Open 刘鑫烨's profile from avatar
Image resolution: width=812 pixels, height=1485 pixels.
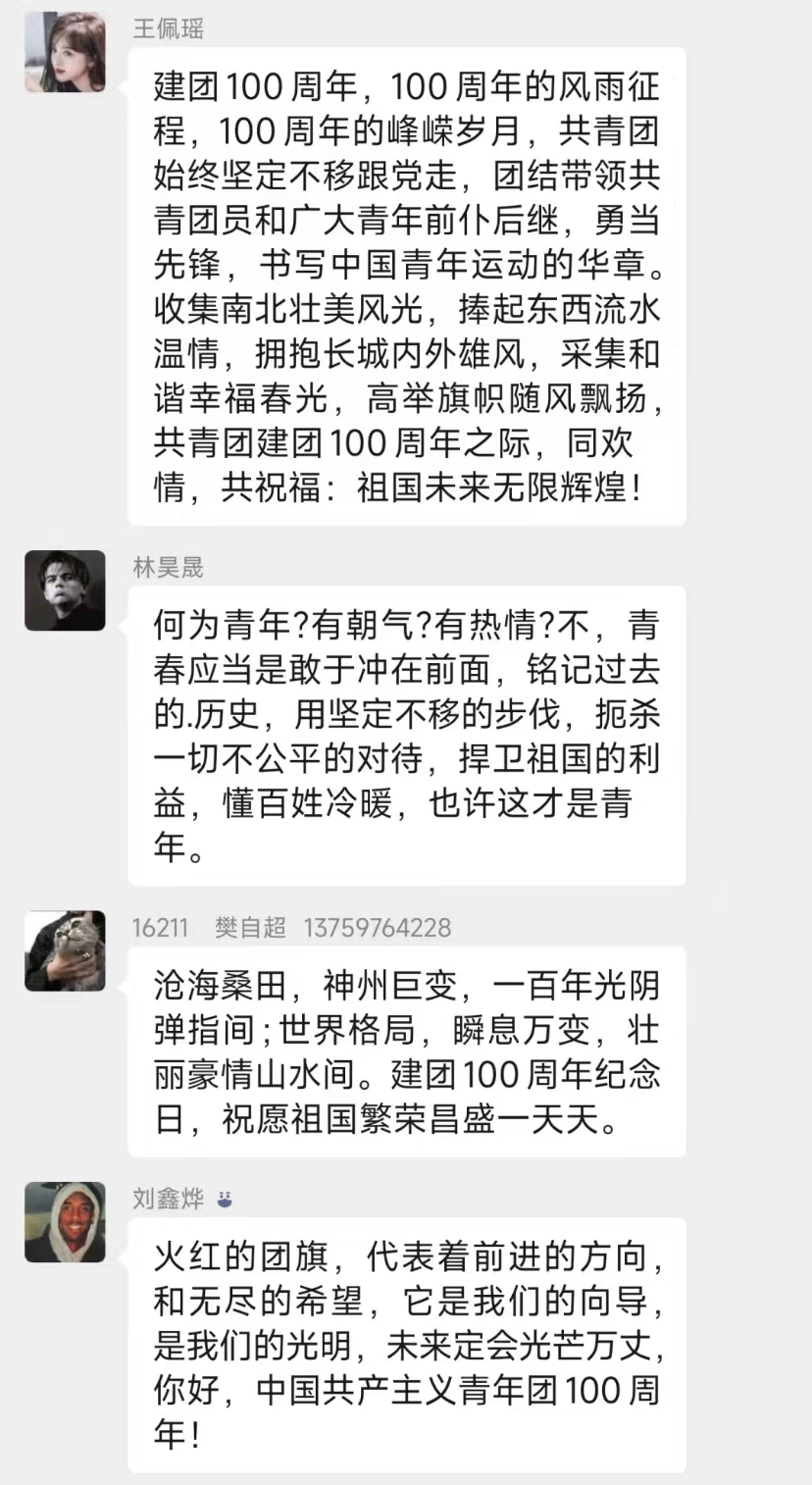pyautogui.click(x=65, y=1222)
